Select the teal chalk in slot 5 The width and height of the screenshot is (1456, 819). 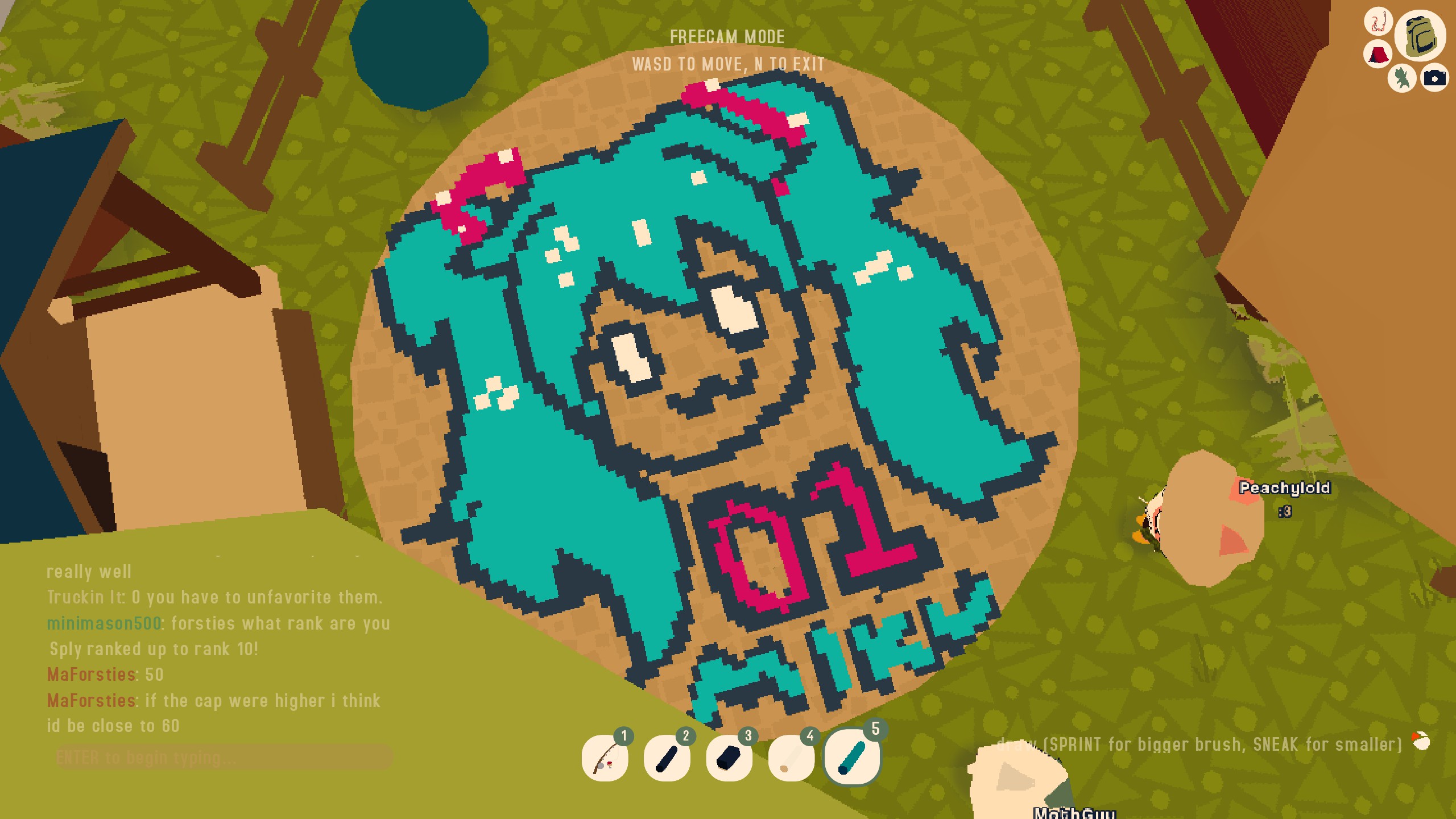[x=852, y=757]
